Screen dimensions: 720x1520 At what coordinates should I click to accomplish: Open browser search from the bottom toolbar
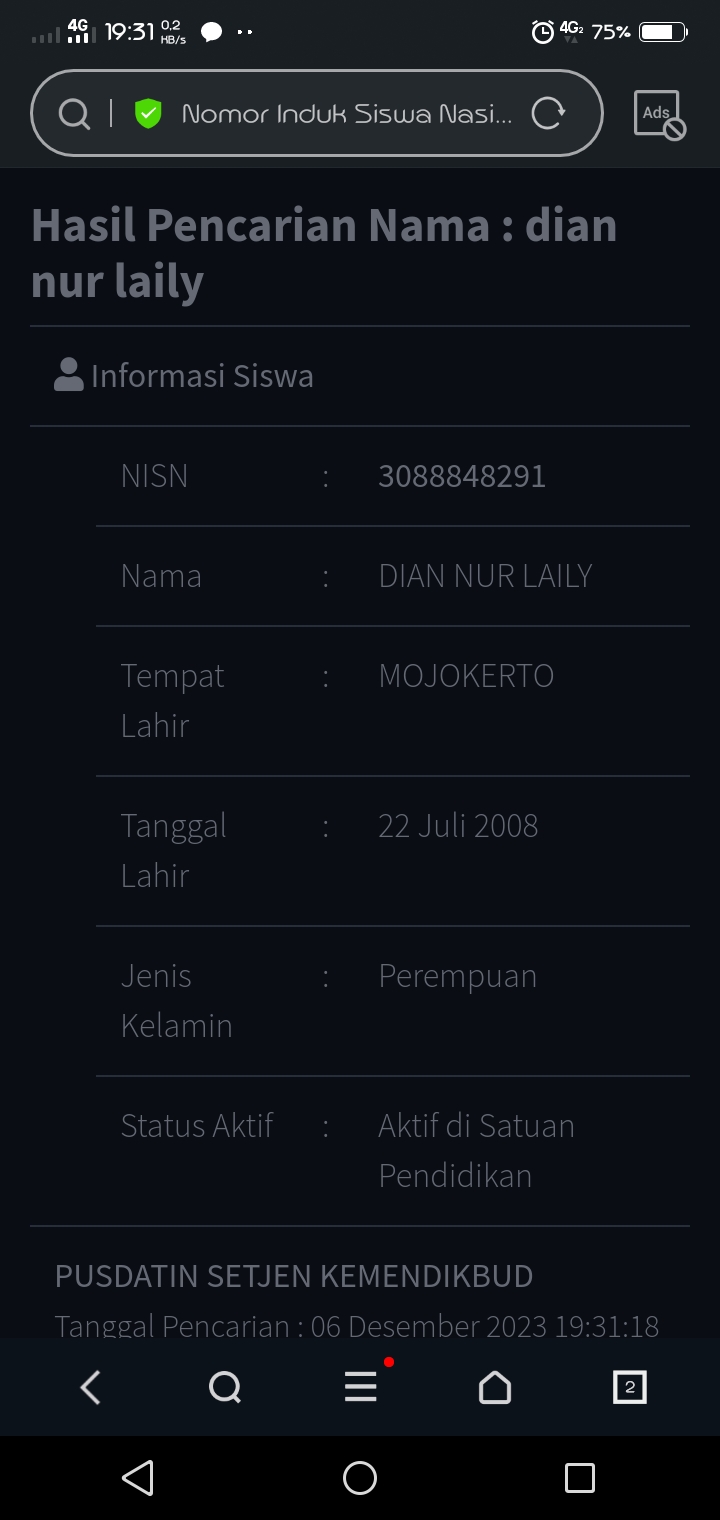tap(225, 1387)
